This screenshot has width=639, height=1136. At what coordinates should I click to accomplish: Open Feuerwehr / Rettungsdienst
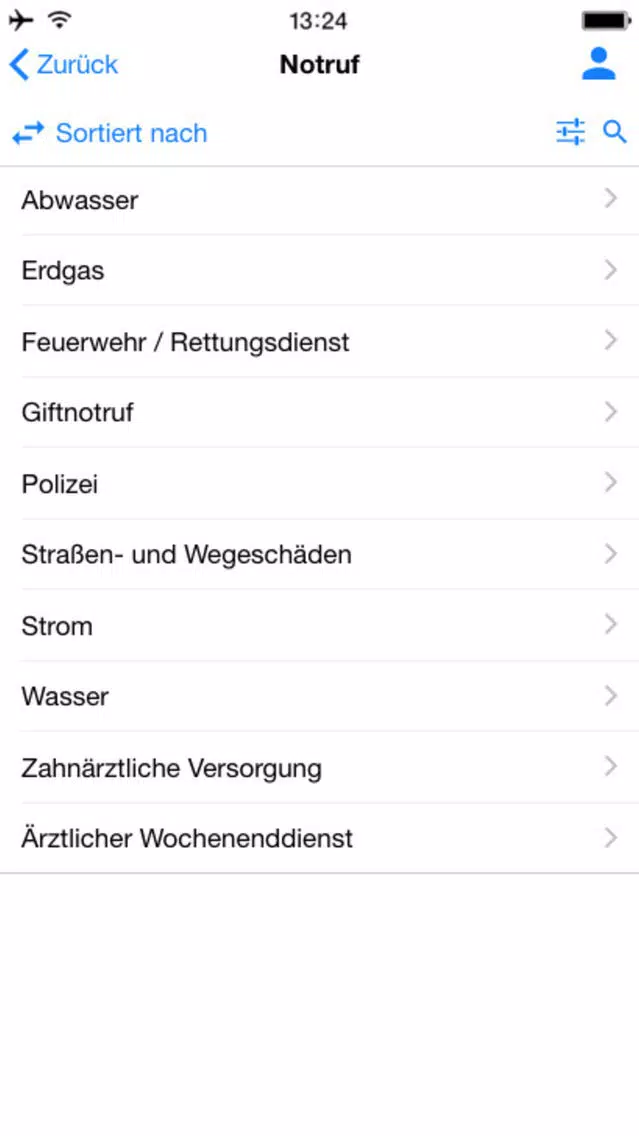click(x=320, y=341)
